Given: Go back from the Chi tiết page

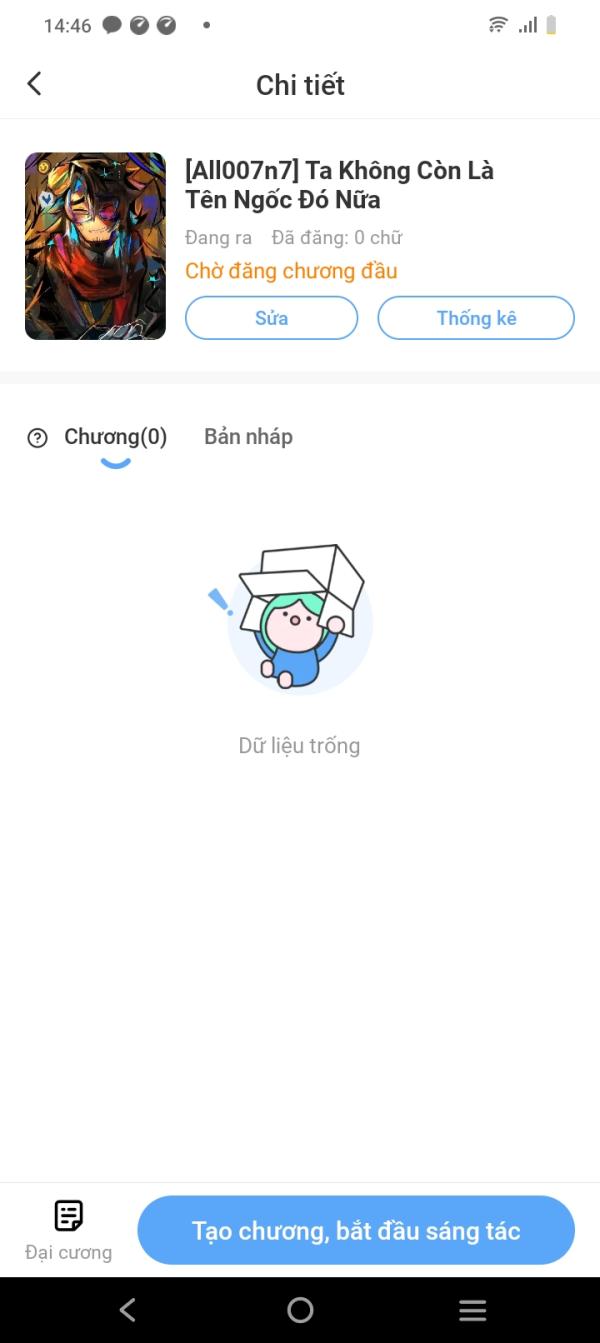Looking at the screenshot, I should click(x=35, y=84).
